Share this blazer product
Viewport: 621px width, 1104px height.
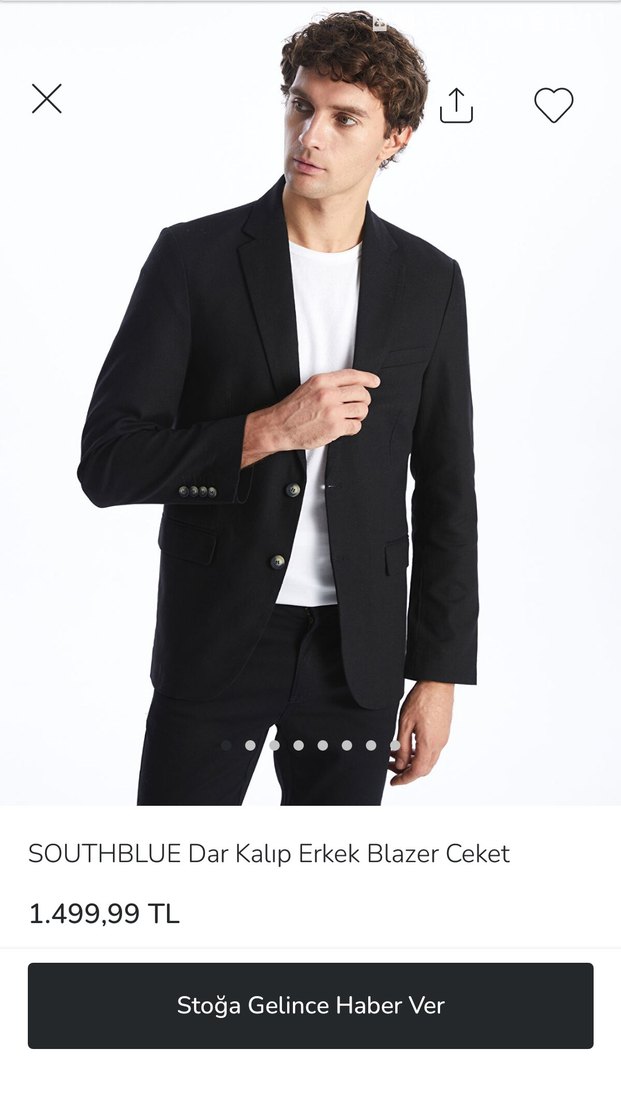456,105
